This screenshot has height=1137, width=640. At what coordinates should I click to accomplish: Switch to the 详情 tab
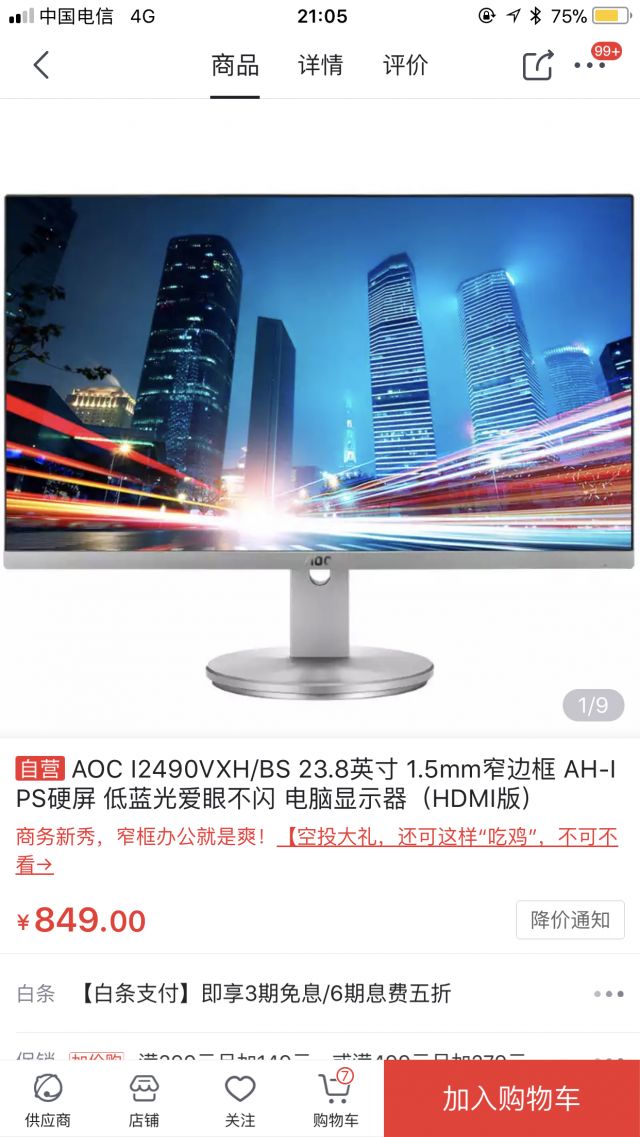tap(320, 66)
